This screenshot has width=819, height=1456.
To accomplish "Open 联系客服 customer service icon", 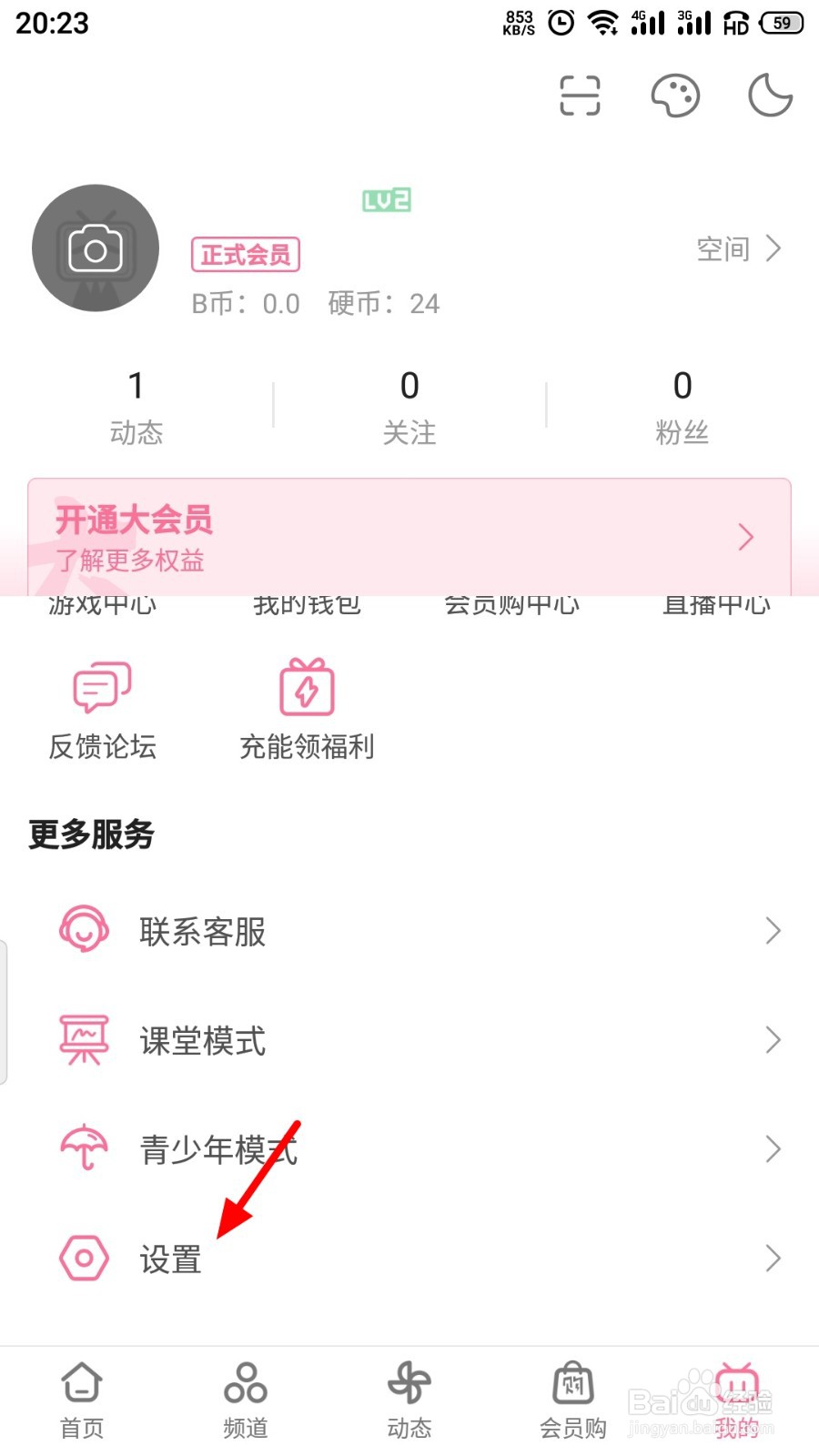I will 84,930.
